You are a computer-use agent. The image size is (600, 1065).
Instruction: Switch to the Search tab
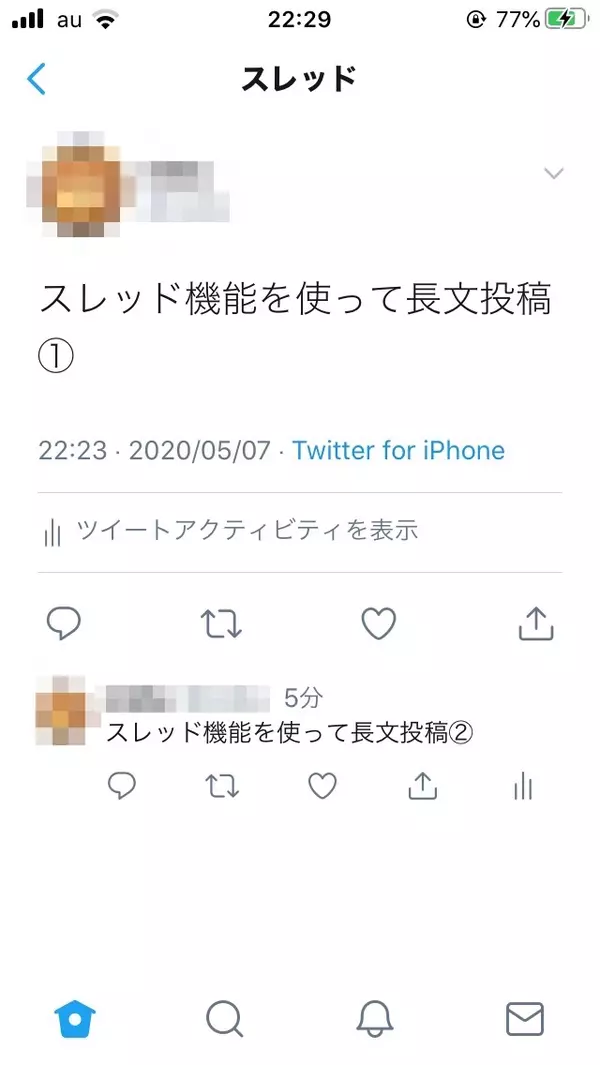tap(224, 1019)
